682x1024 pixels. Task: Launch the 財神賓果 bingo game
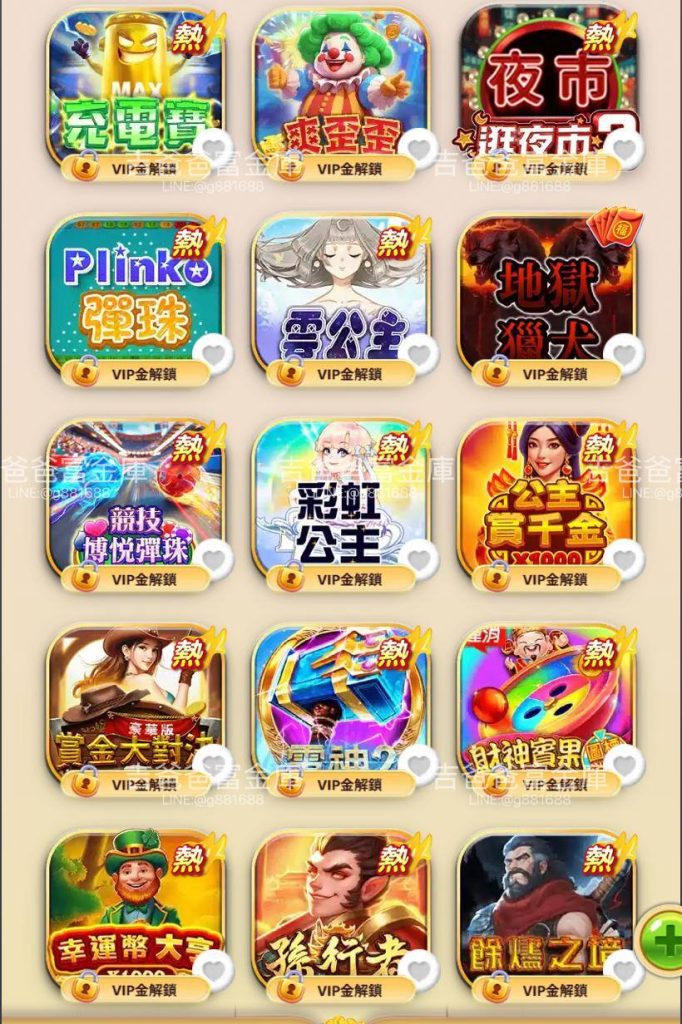(x=546, y=701)
